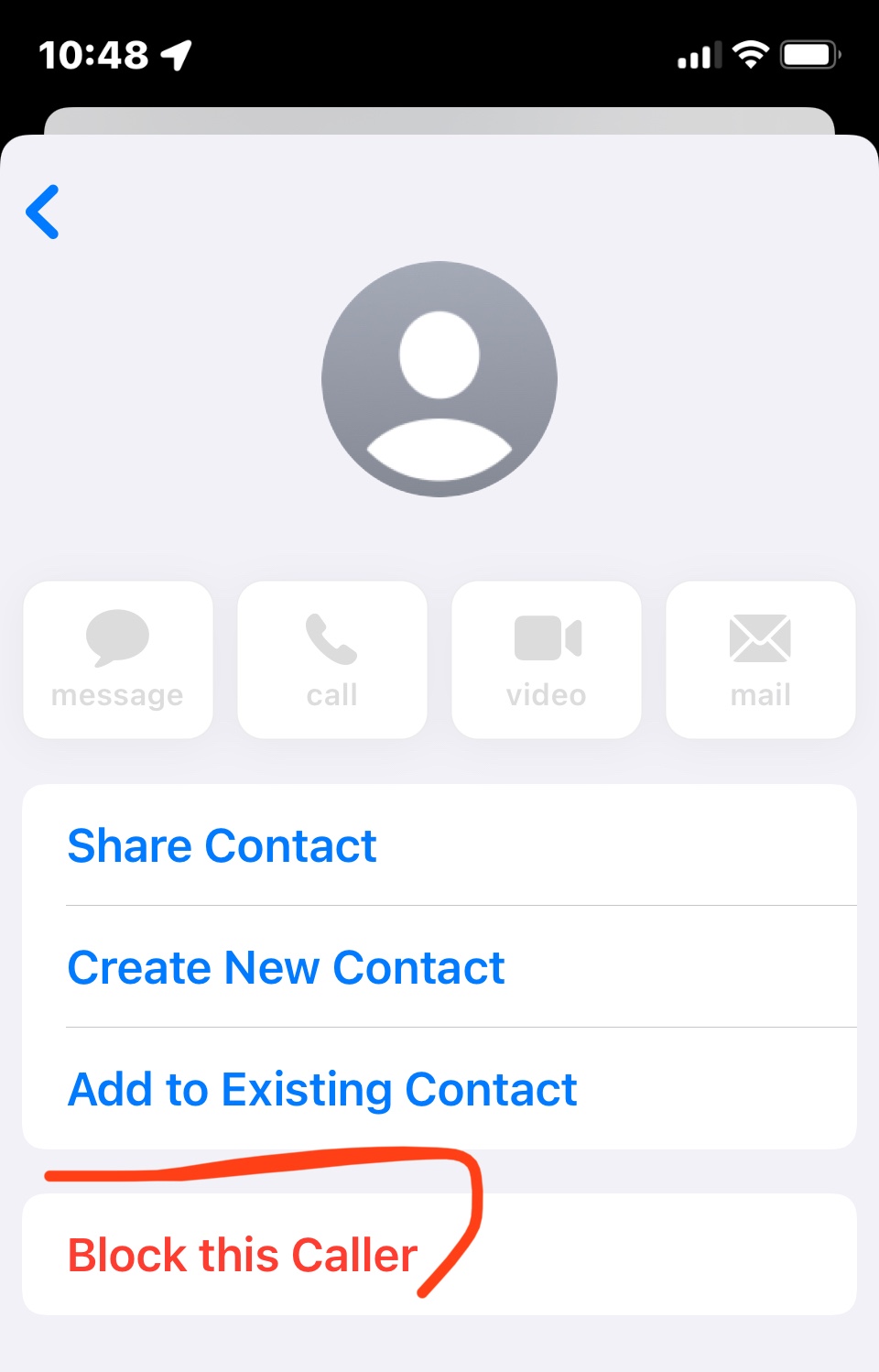879x1372 pixels.
Task: Go back with the blue arrow
Action: tap(43, 212)
